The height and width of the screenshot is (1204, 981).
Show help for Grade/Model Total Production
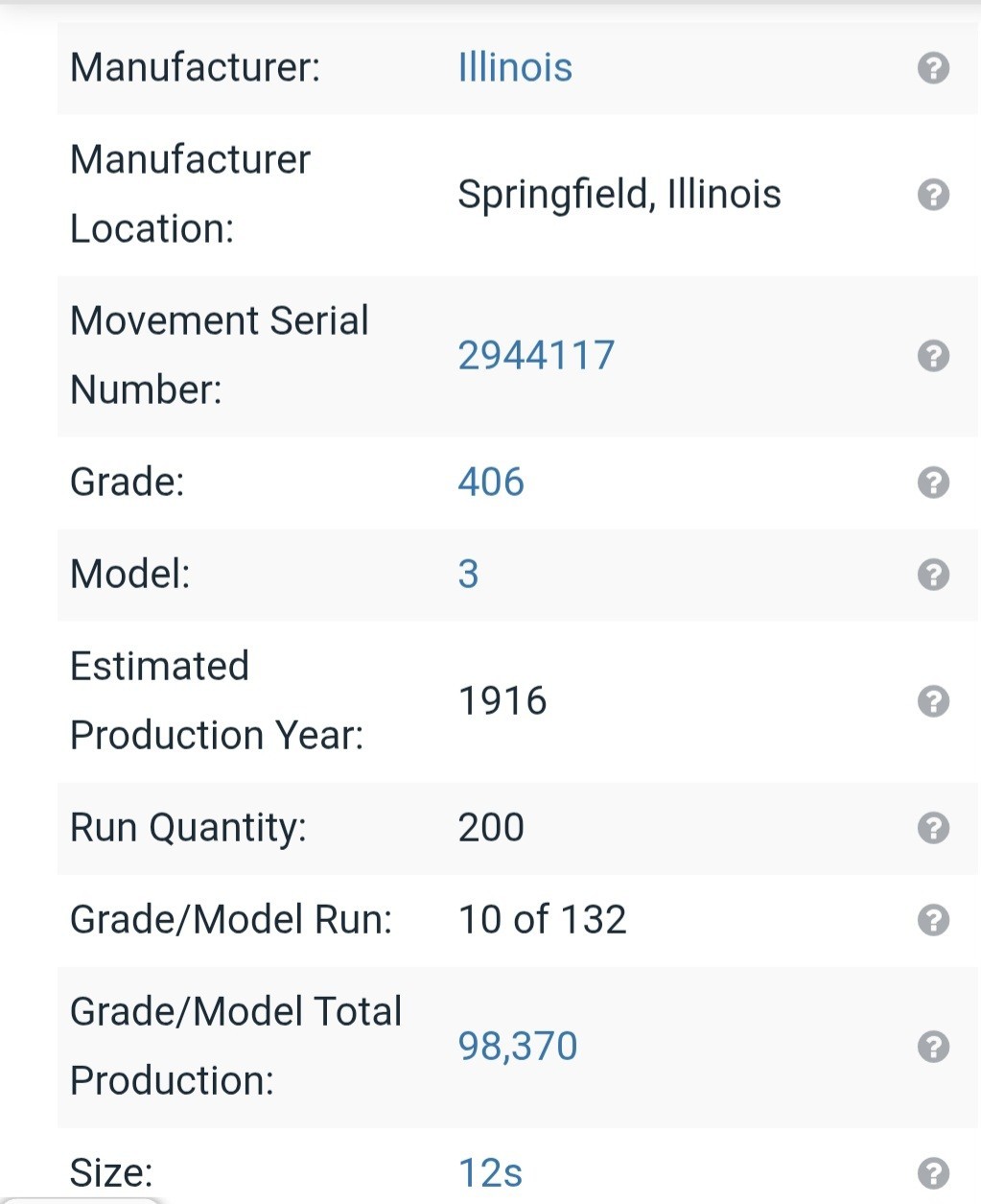point(933,1046)
